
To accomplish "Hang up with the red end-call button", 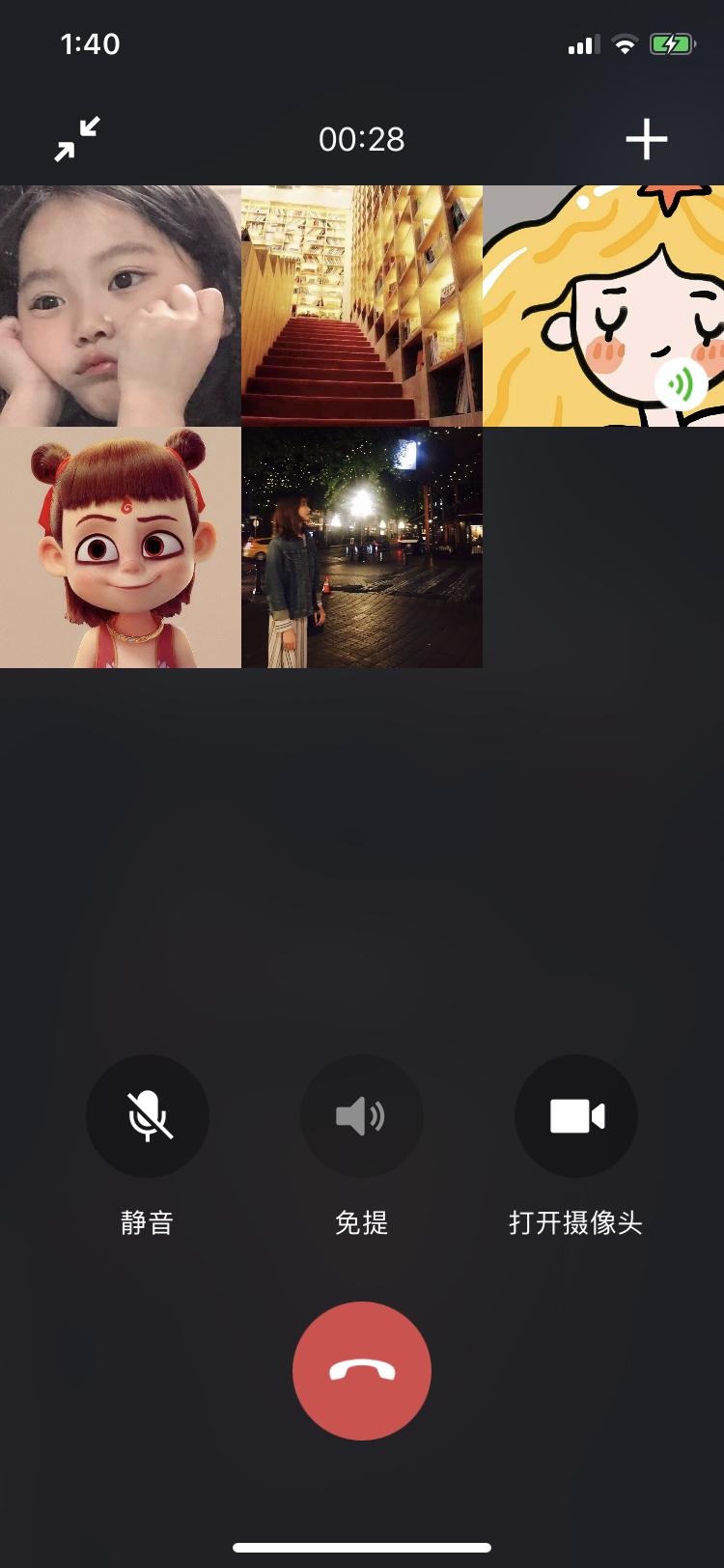I will (362, 1370).
